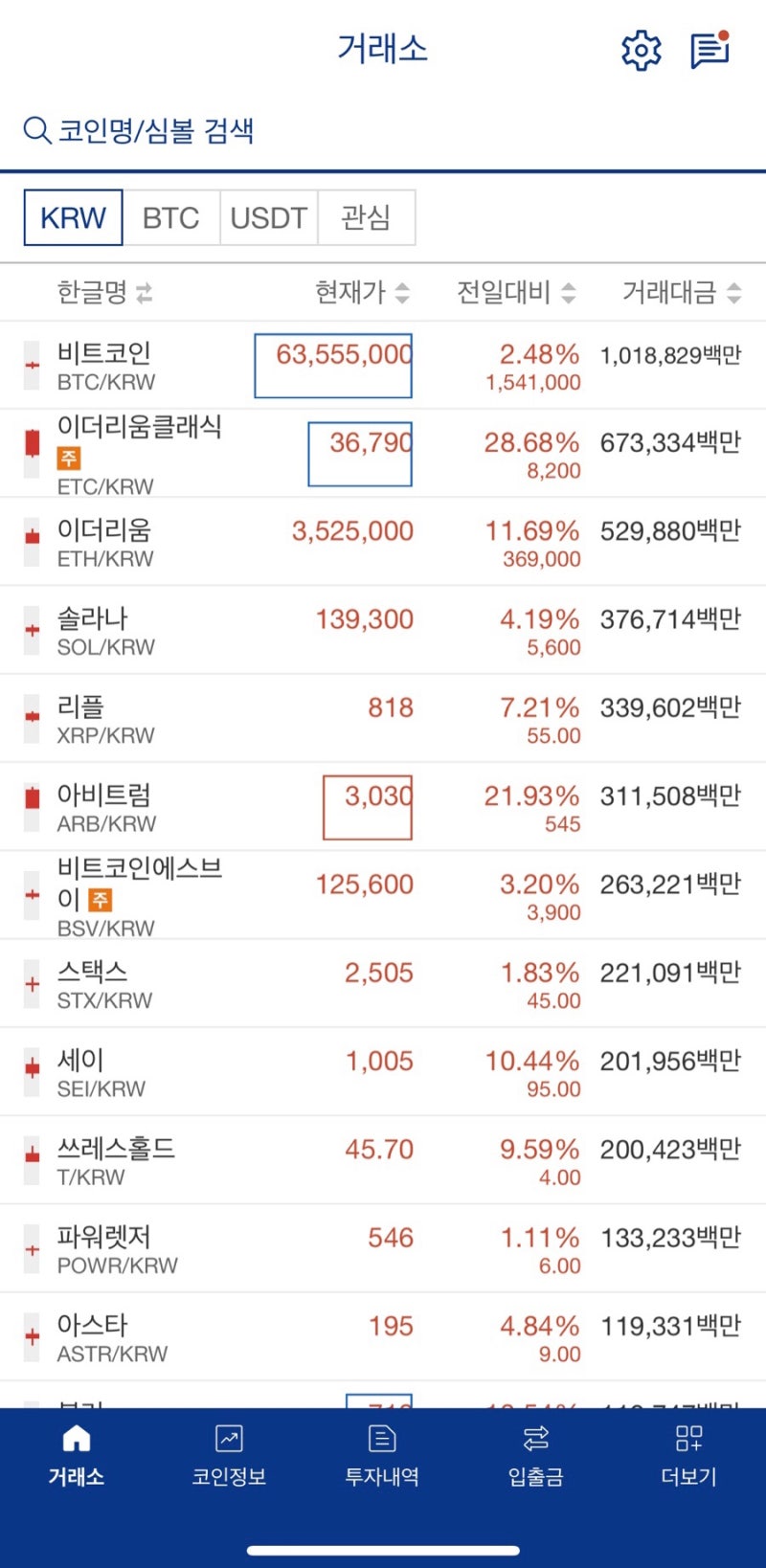The image size is (766, 1568).
Task: Tap the search magnifier icon
Action: (36, 129)
